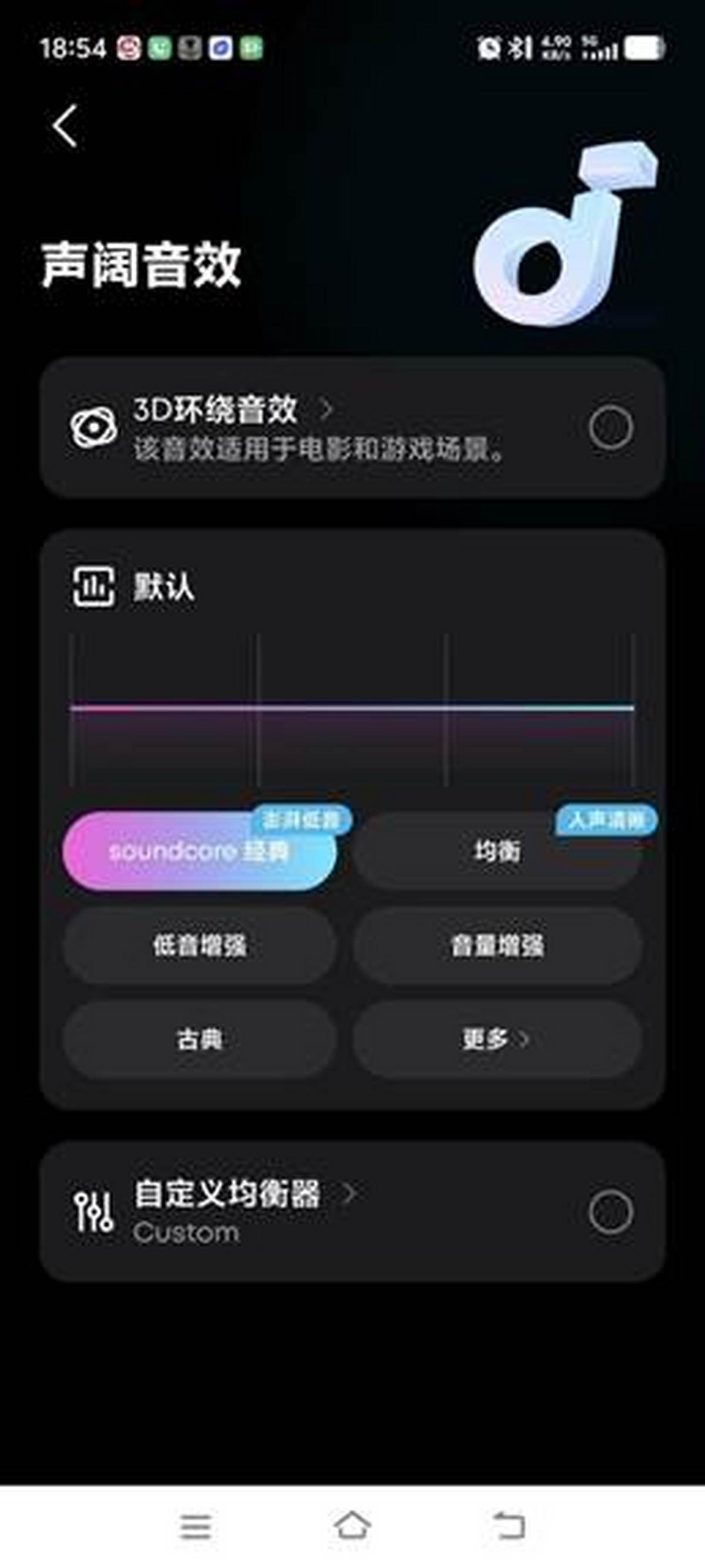Tap the system home button
705x1568 pixels.
[x=352, y=1526]
